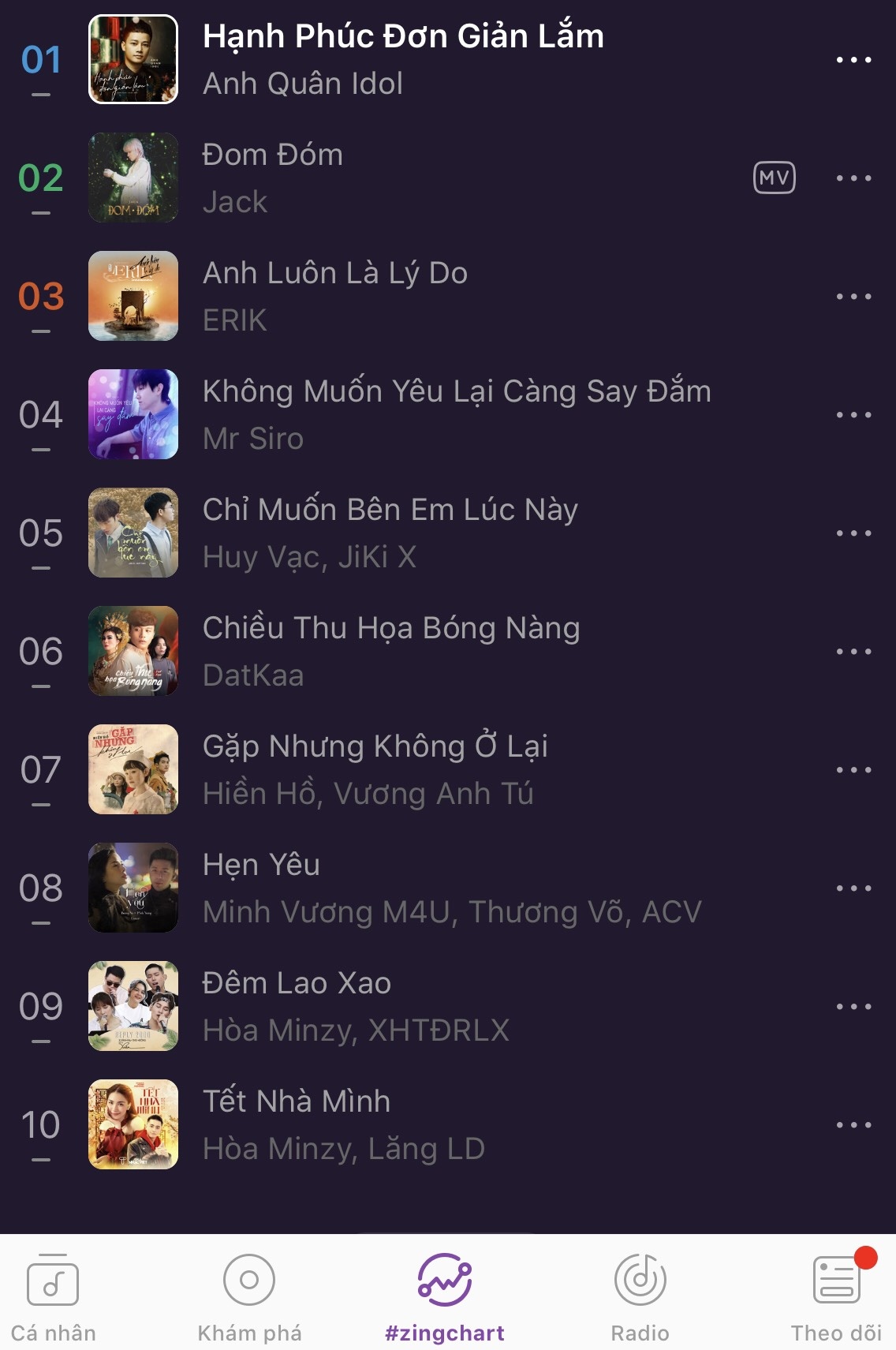Play Hạnh Phúc Đơn Giản Lắm song
Viewport: 896px width, 1350px height.
pyautogui.click(x=402, y=59)
